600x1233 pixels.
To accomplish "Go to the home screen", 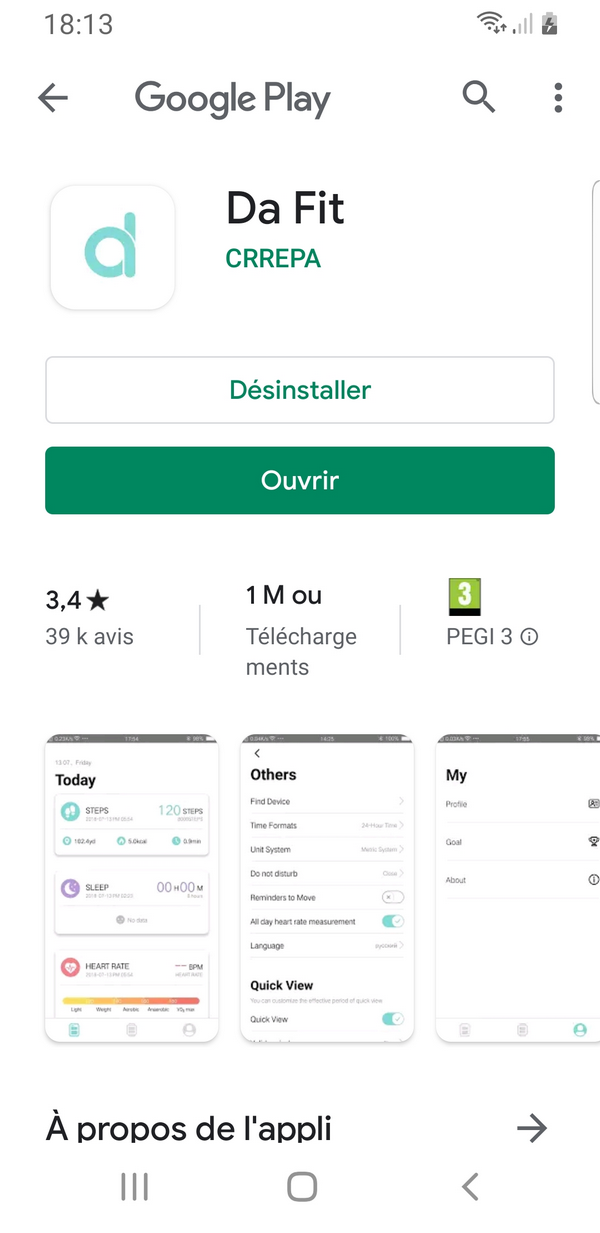I will tap(302, 1187).
